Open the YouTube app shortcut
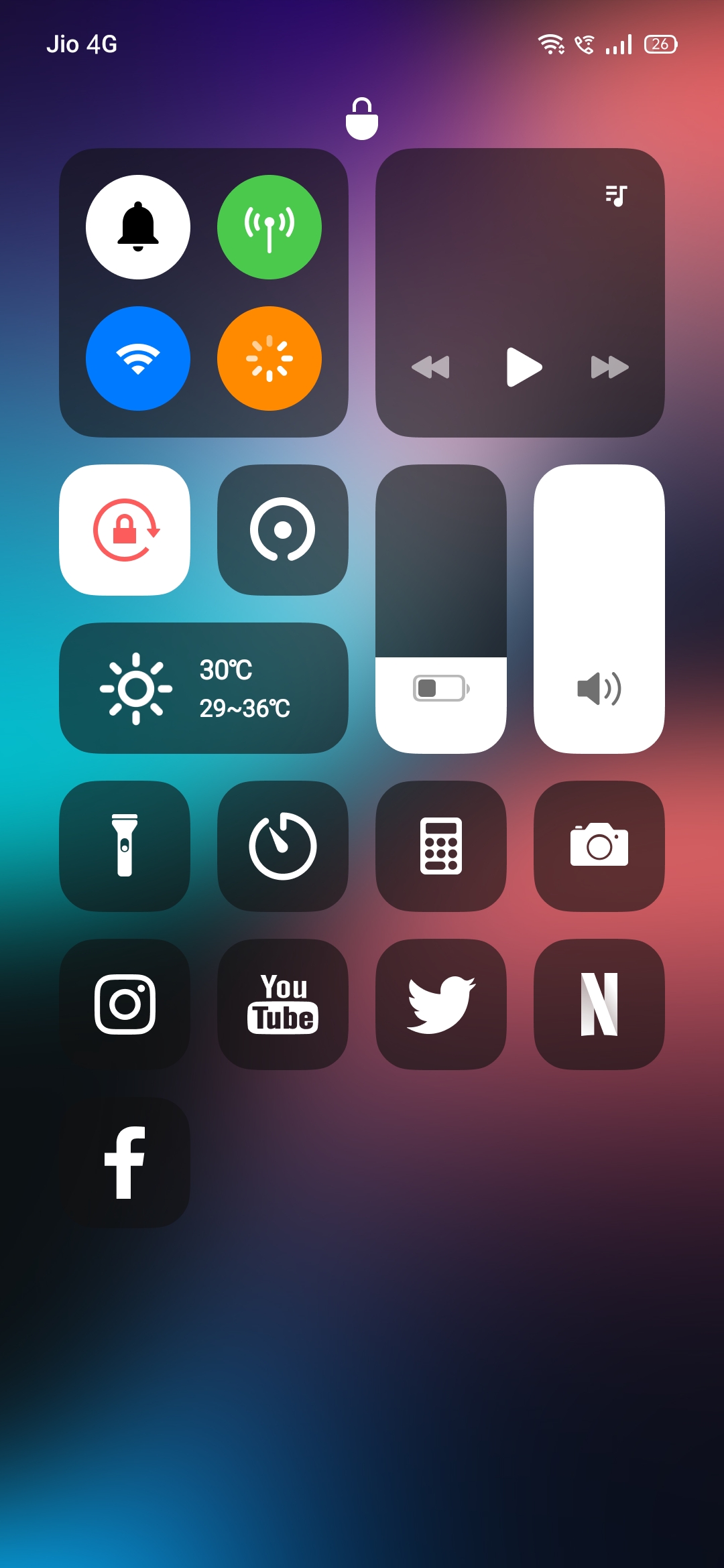 (283, 1004)
